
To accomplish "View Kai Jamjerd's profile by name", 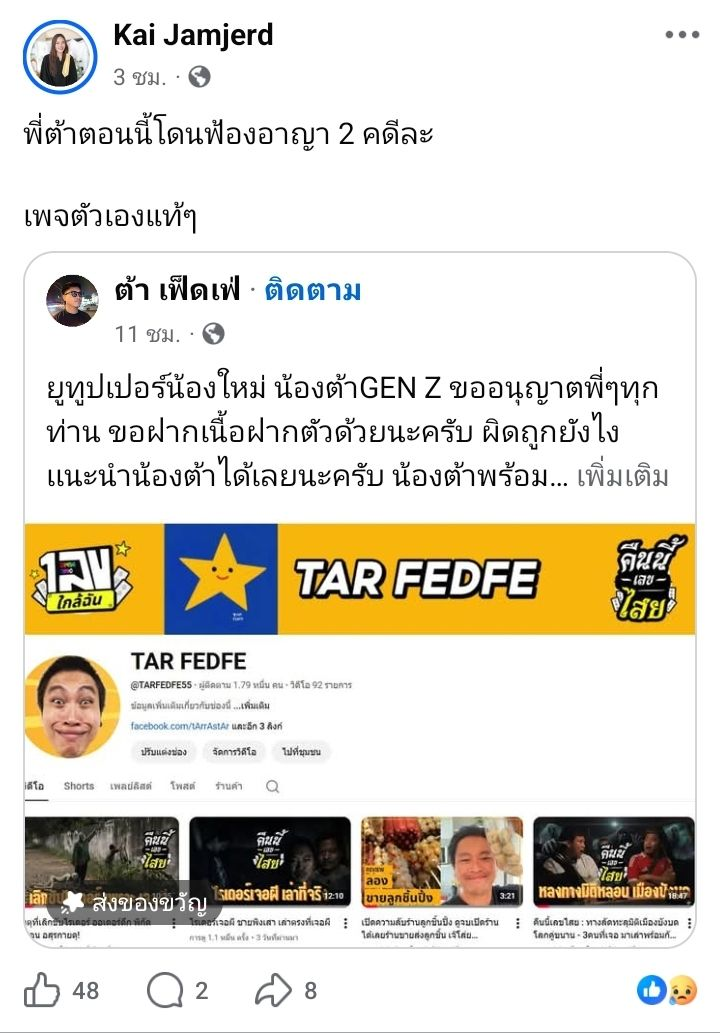I will point(193,37).
